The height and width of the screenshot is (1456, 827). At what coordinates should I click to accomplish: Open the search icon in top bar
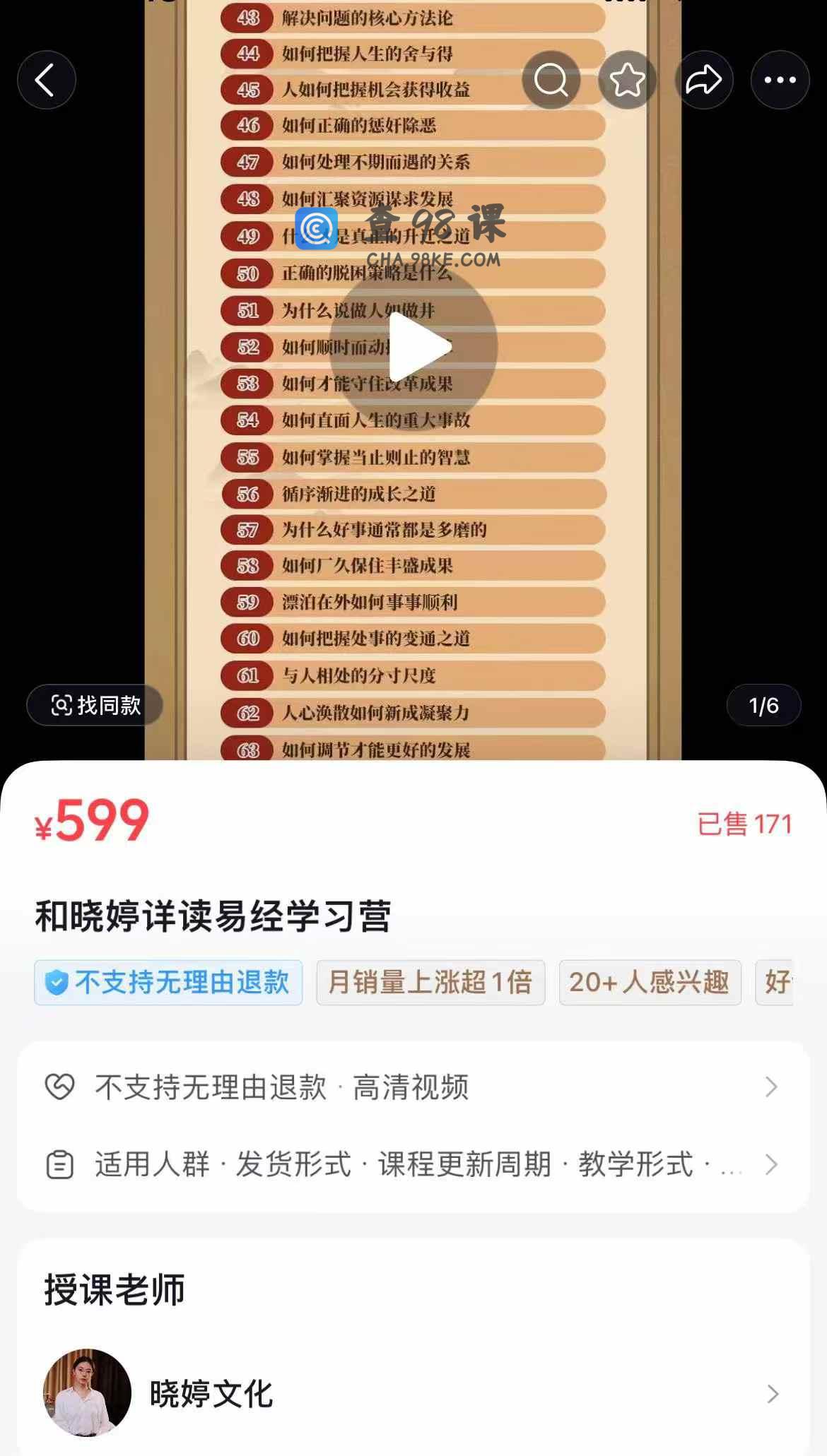click(x=551, y=80)
